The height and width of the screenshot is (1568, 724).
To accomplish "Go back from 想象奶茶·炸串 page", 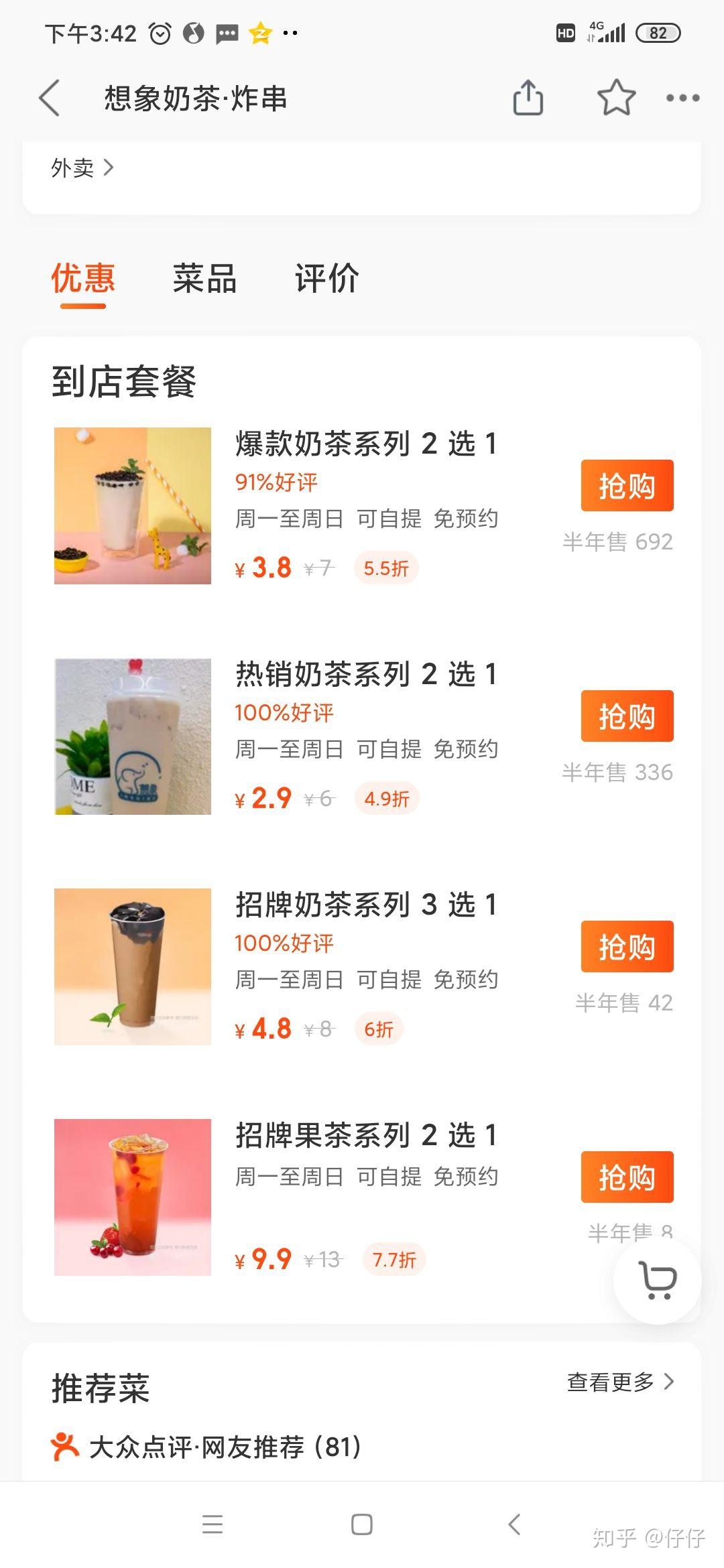I will (50, 99).
